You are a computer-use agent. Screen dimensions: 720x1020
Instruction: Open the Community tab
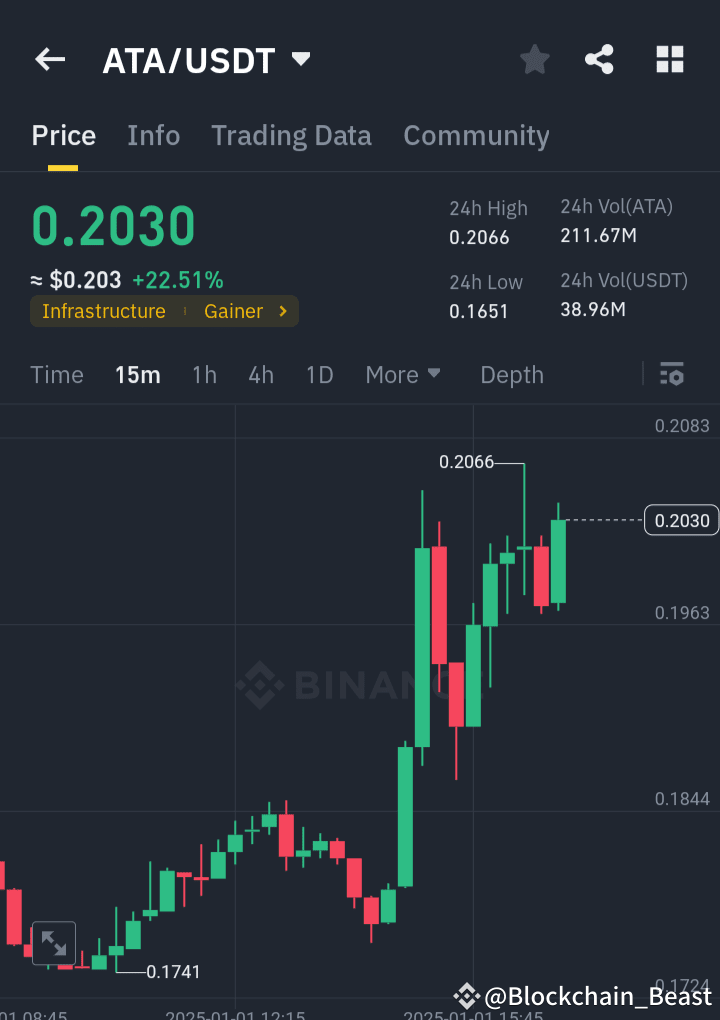pos(476,135)
